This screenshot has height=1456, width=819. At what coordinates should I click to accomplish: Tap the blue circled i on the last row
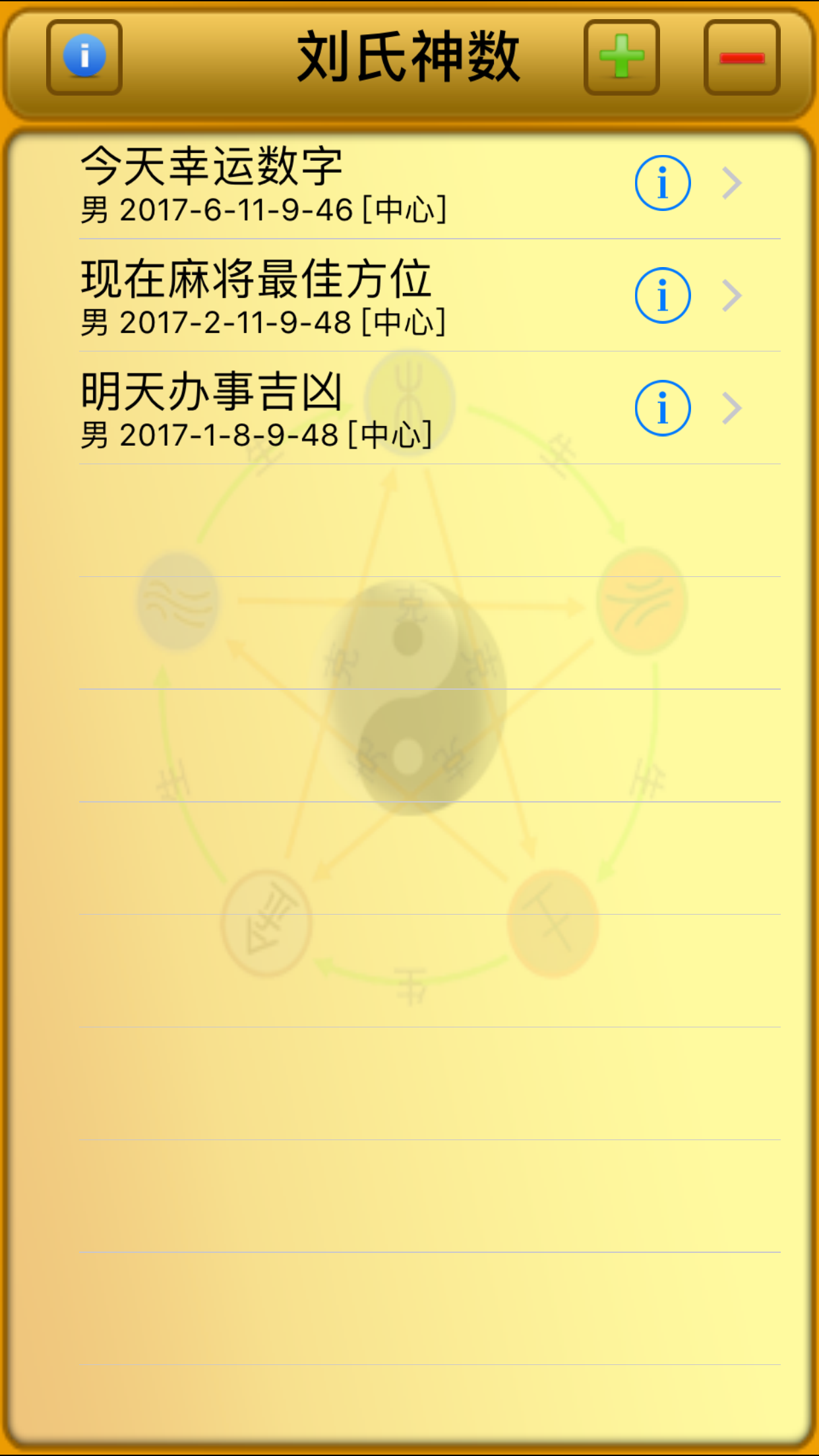click(x=662, y=408)
